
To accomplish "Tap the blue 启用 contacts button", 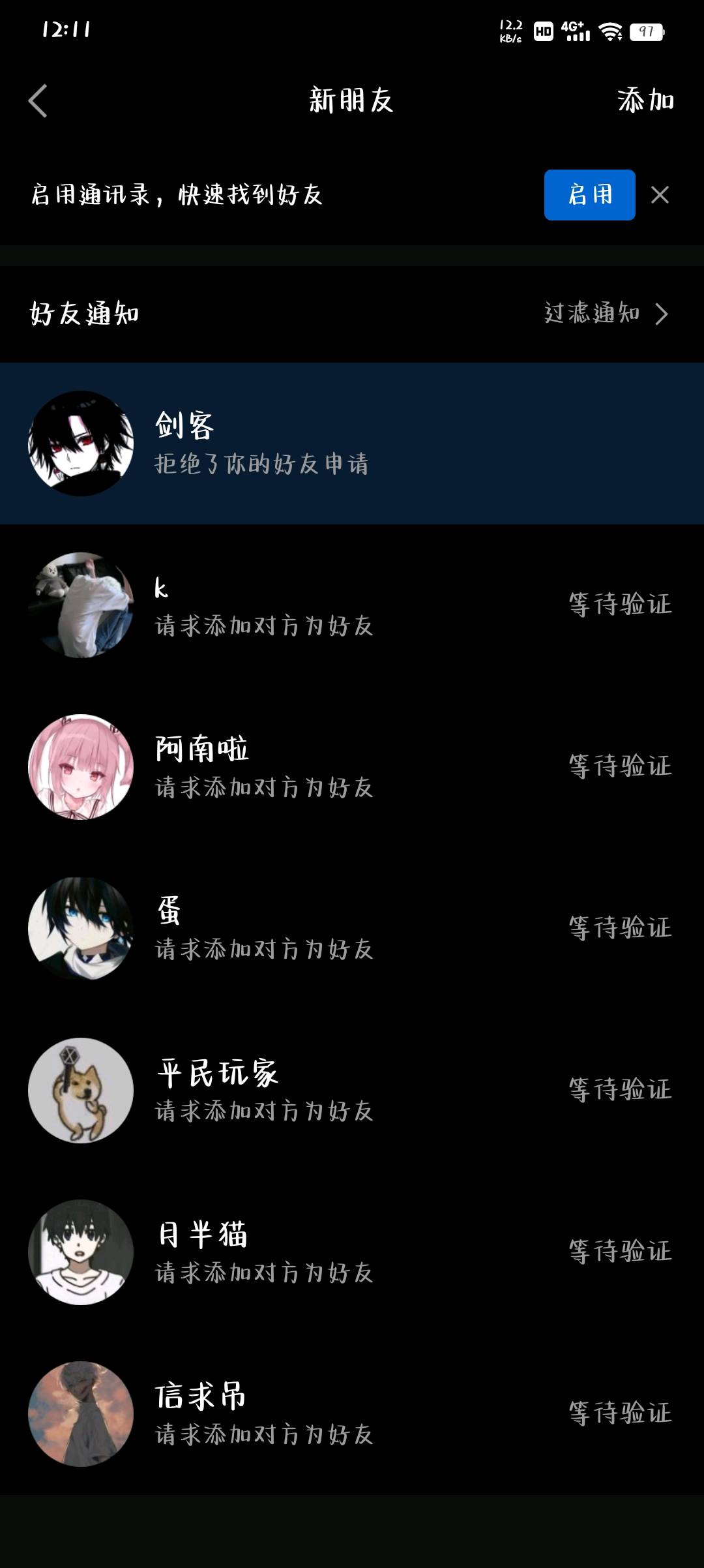I will pos(590,195).
